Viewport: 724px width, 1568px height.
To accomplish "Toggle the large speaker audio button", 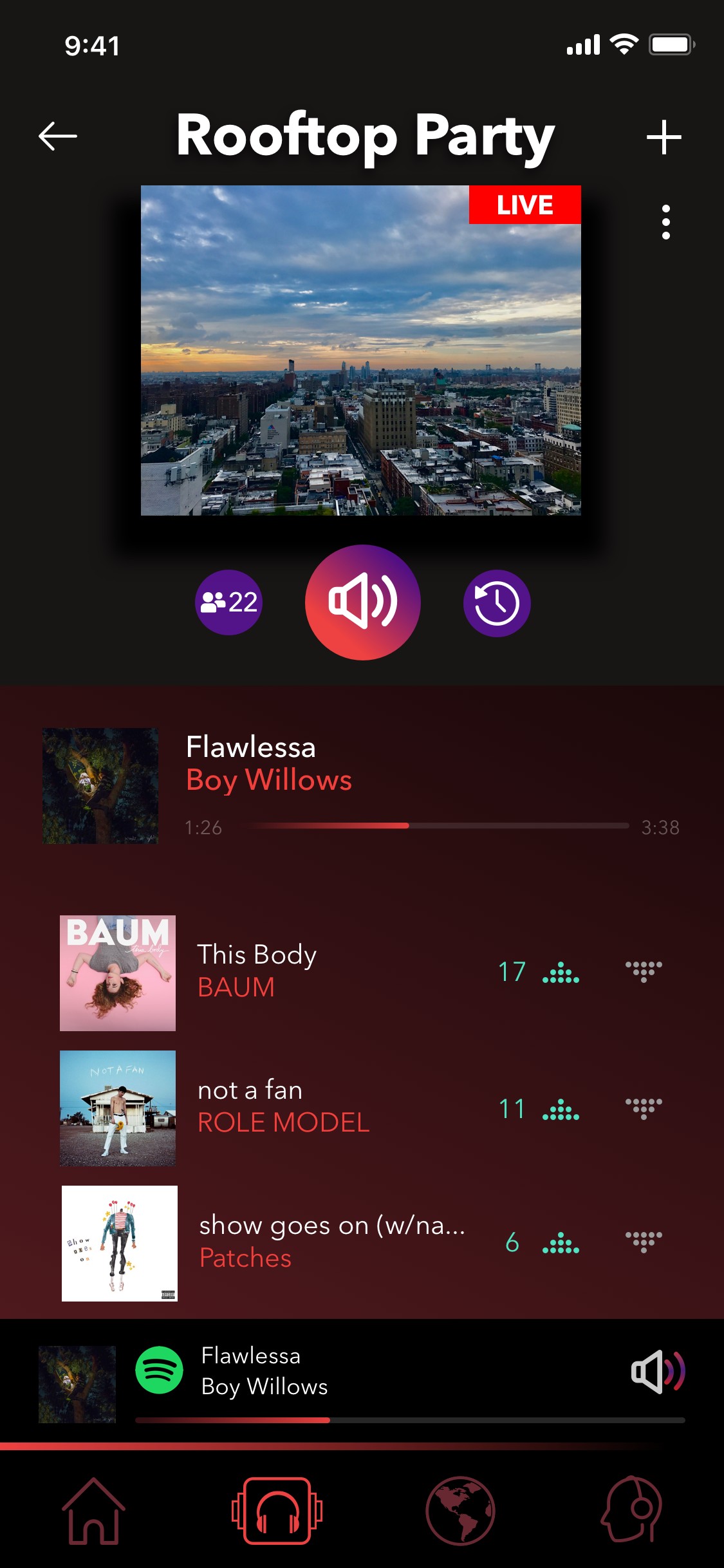I will coord(362,602).
